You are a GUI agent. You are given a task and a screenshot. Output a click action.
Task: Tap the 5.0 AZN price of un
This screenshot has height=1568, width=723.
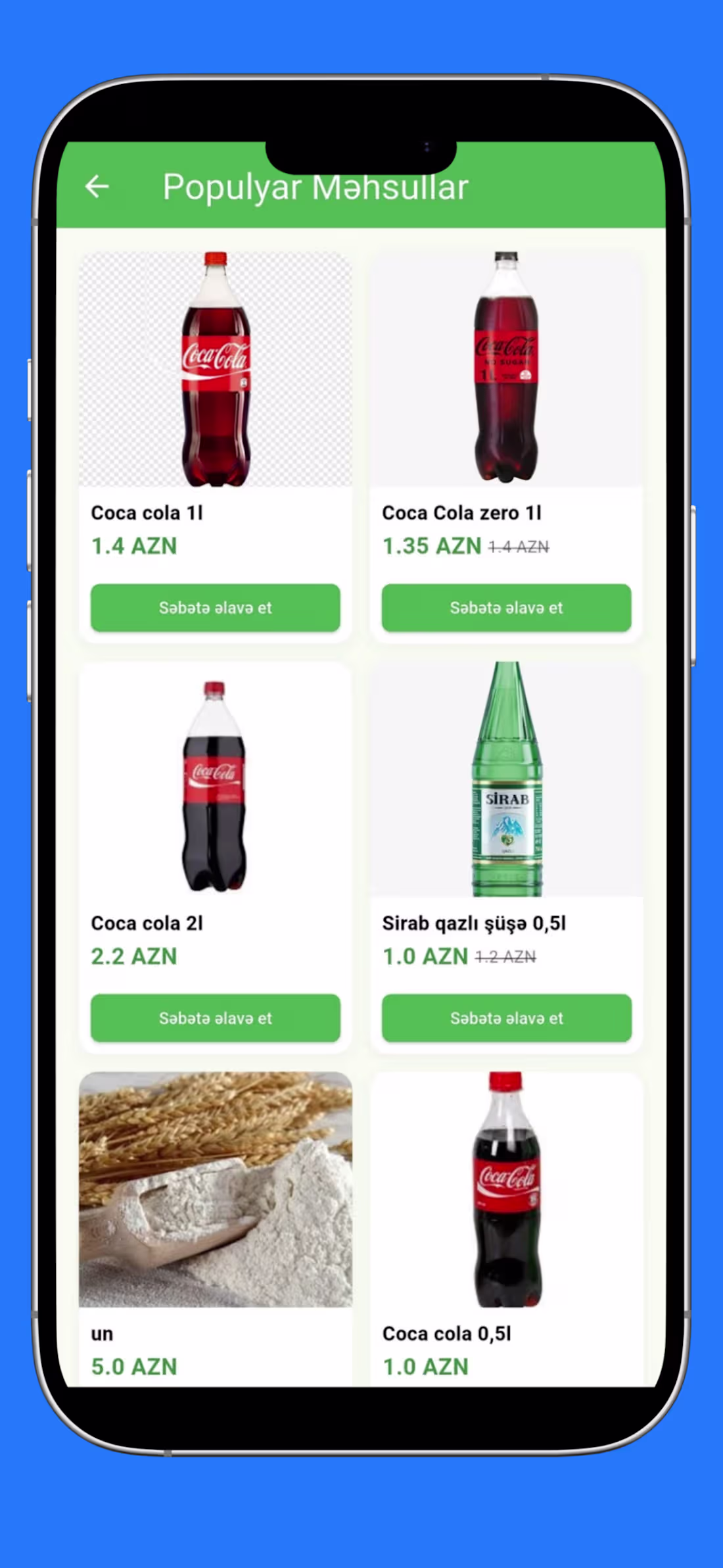coord(134,1367)
